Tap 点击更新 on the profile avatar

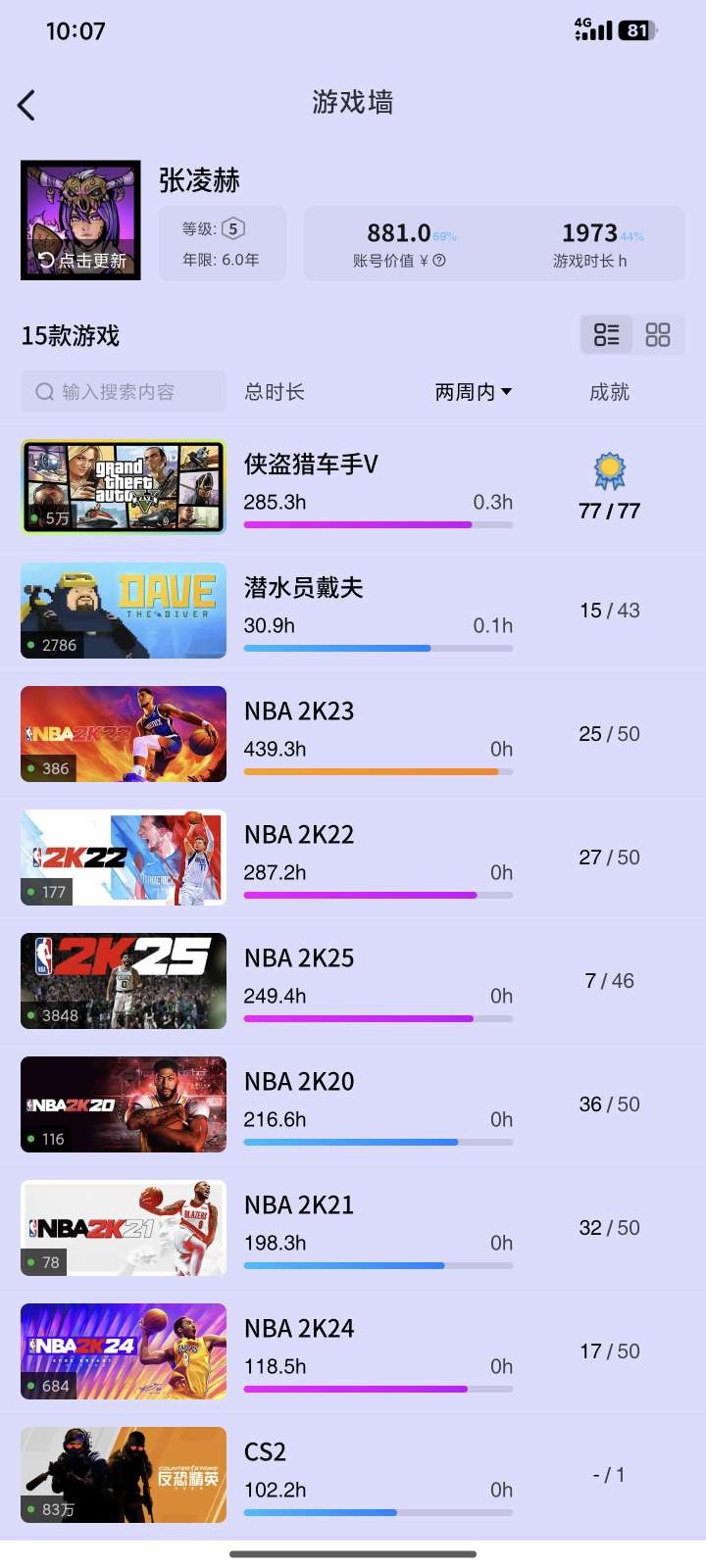[82, 261]
